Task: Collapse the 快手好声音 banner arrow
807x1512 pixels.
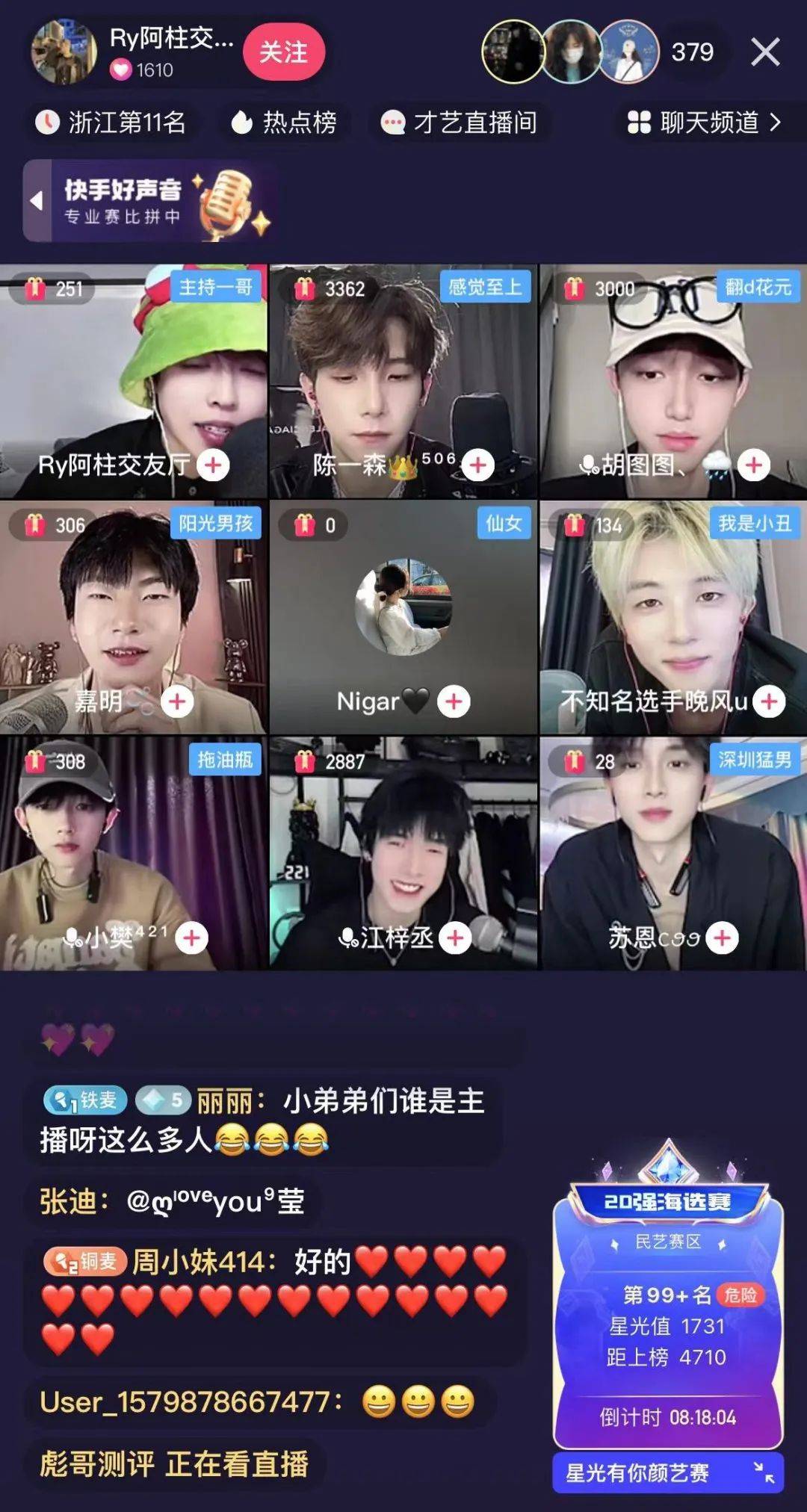Action: point(36,200)
